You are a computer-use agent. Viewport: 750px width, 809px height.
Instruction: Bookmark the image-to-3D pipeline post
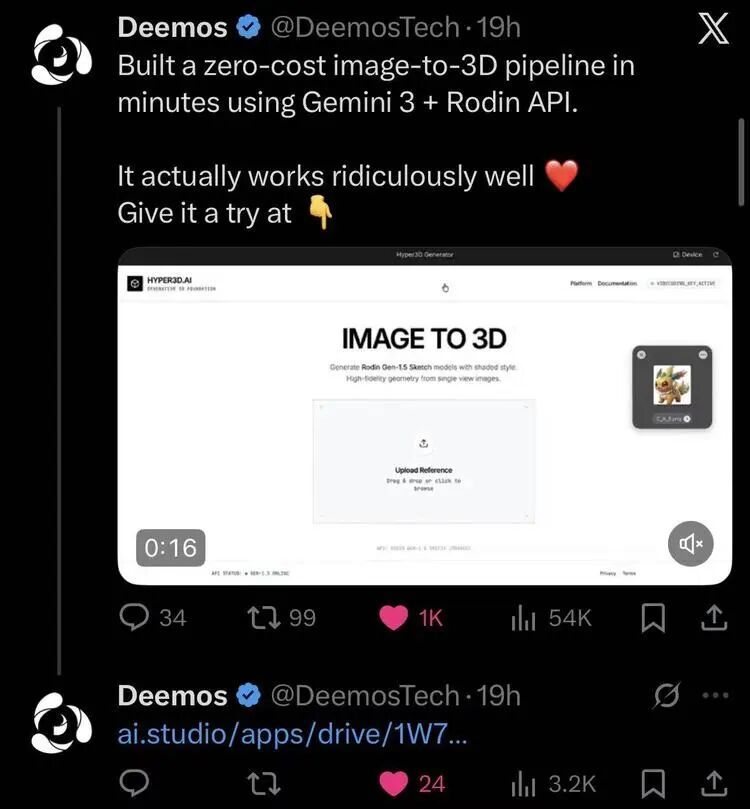tap(652, 619)
